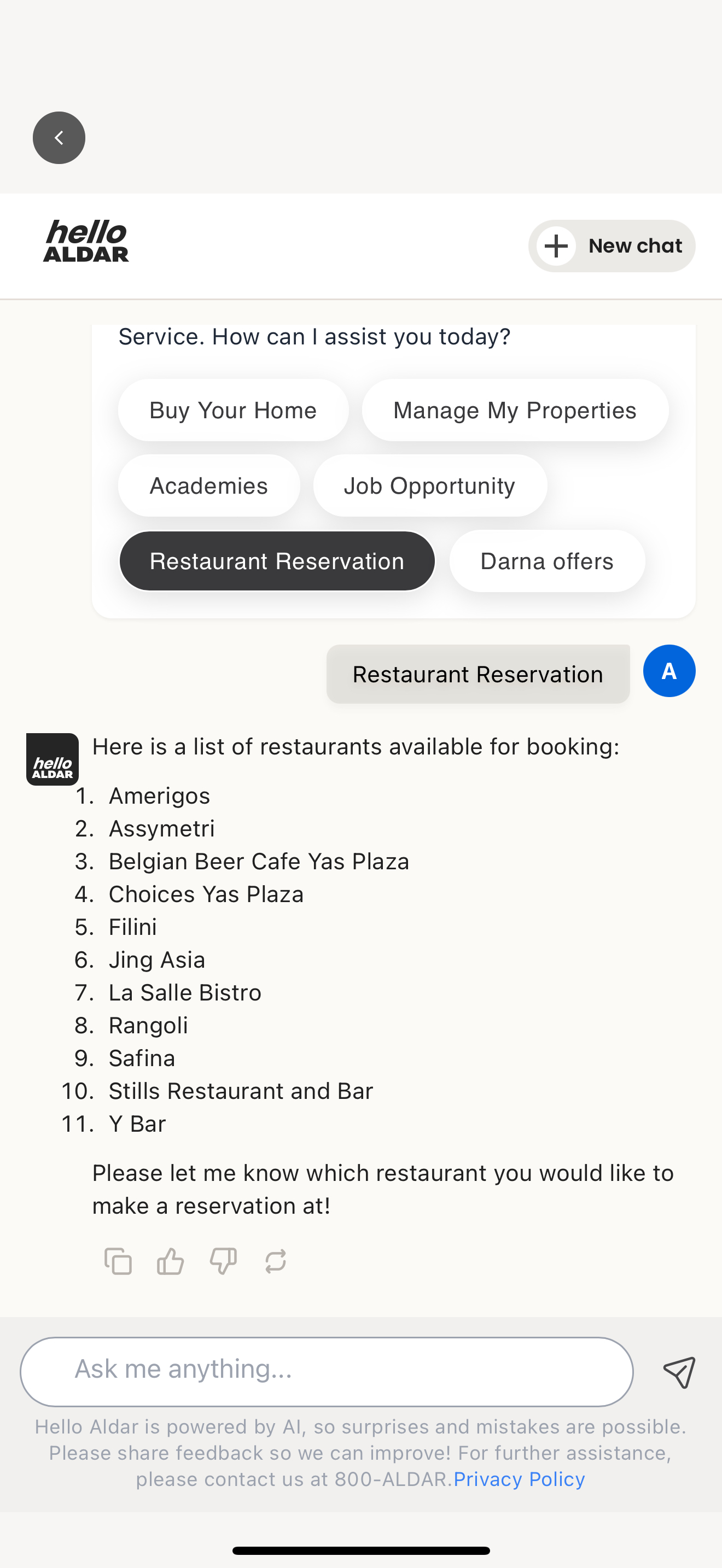The width and height of the screenshot is (722, 1568).
Task: Select Job Opportunity suggestion
Action: click(x=430, y=485)
